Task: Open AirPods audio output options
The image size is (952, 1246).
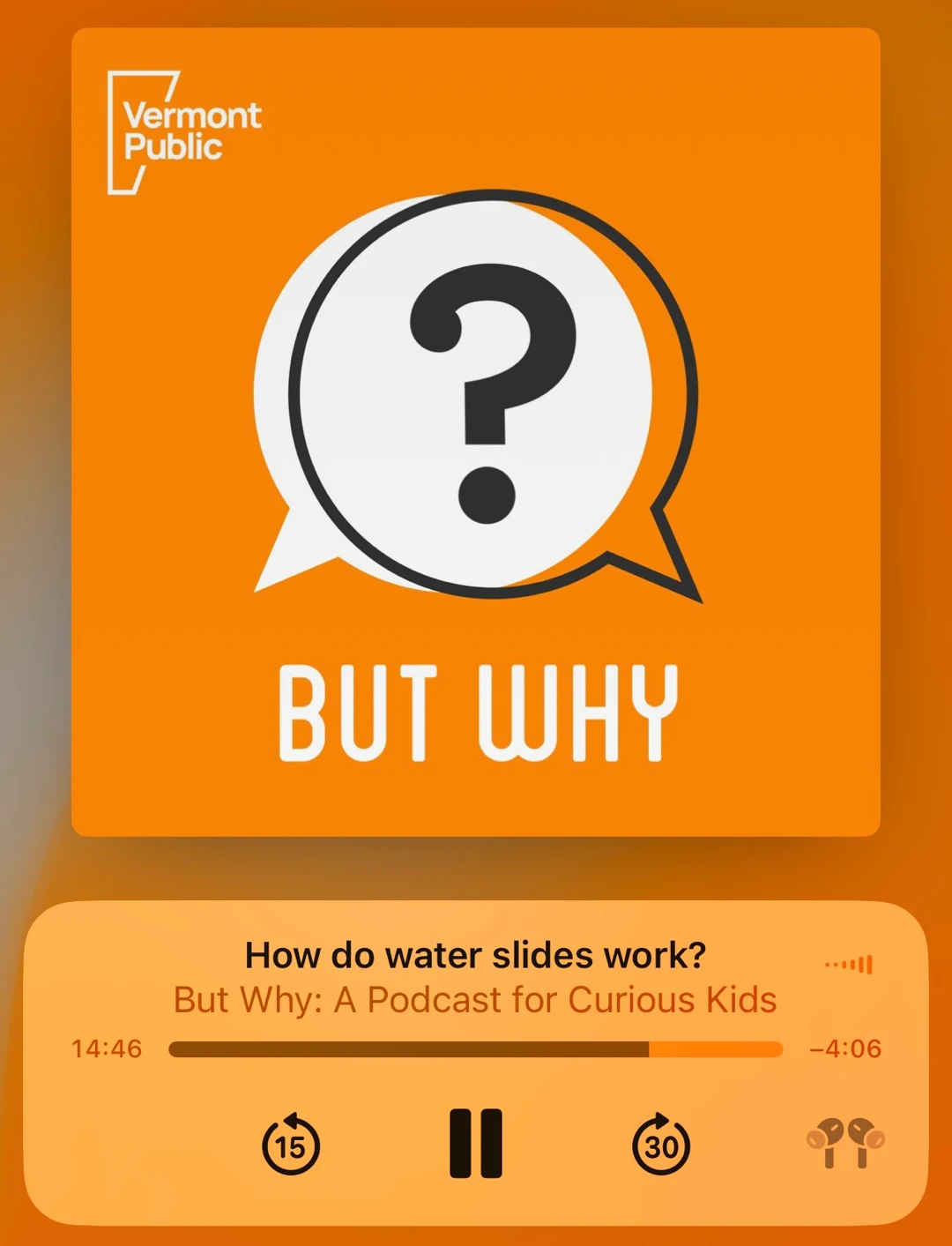Action: [x=845, y=1143]
